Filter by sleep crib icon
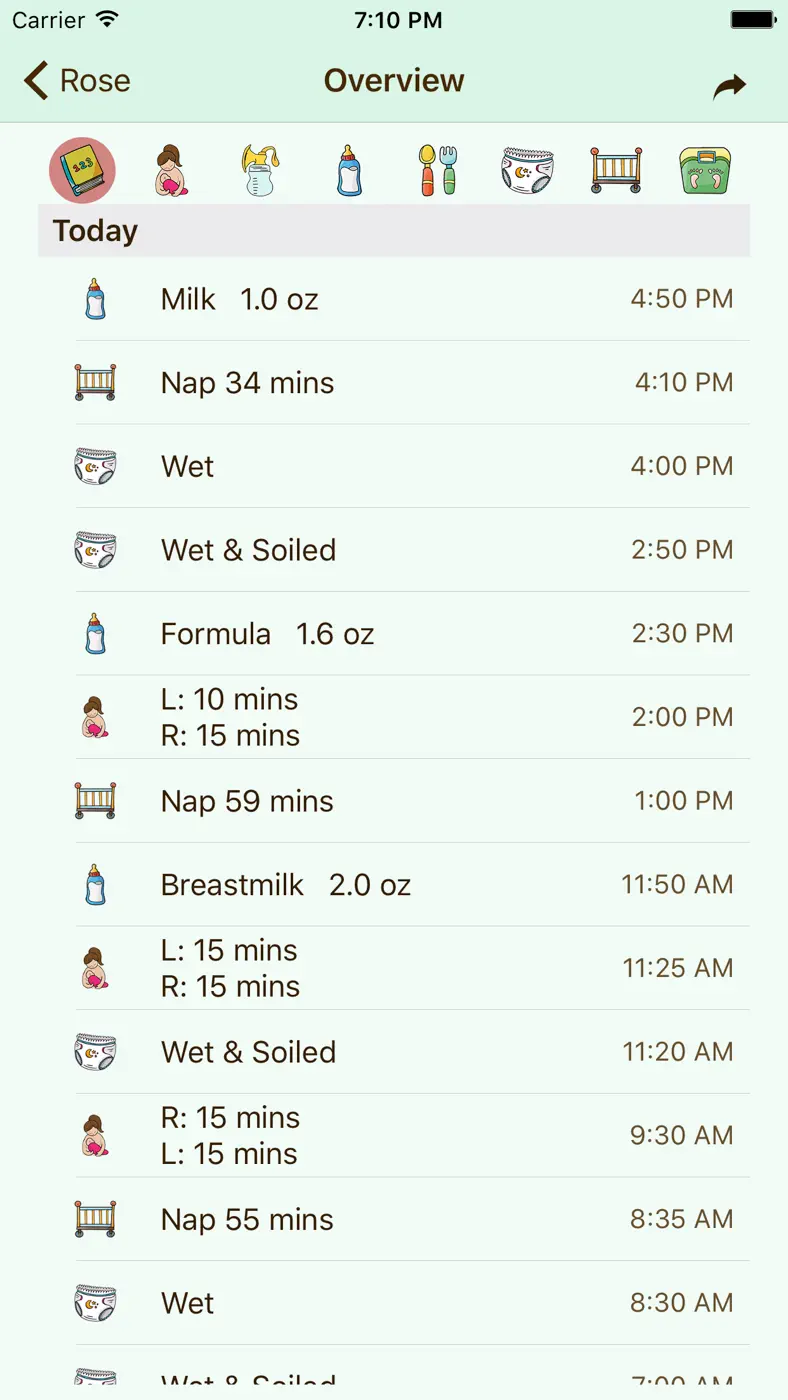 coord(616,170)
